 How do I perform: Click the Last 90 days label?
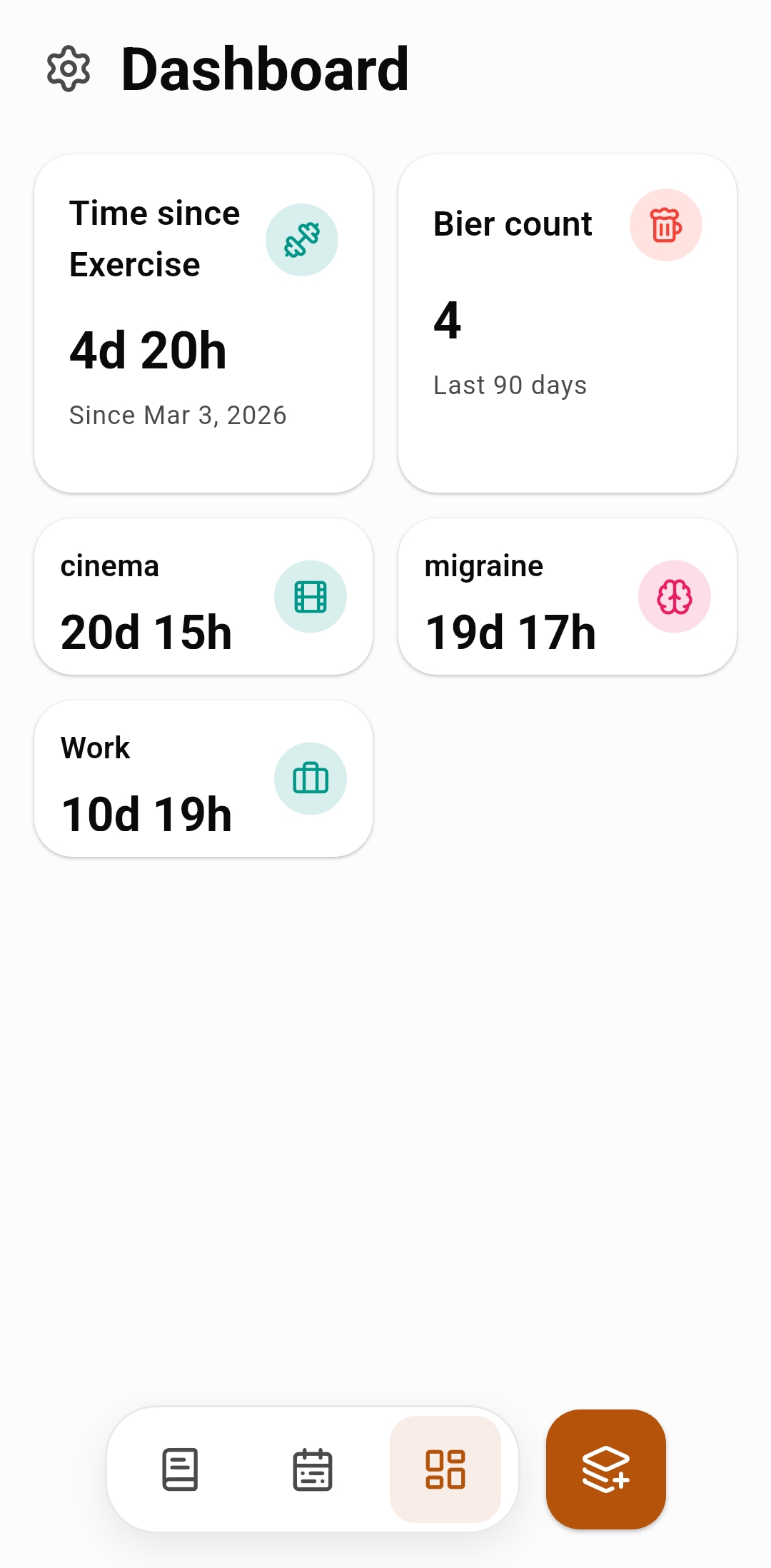point(510,386)
